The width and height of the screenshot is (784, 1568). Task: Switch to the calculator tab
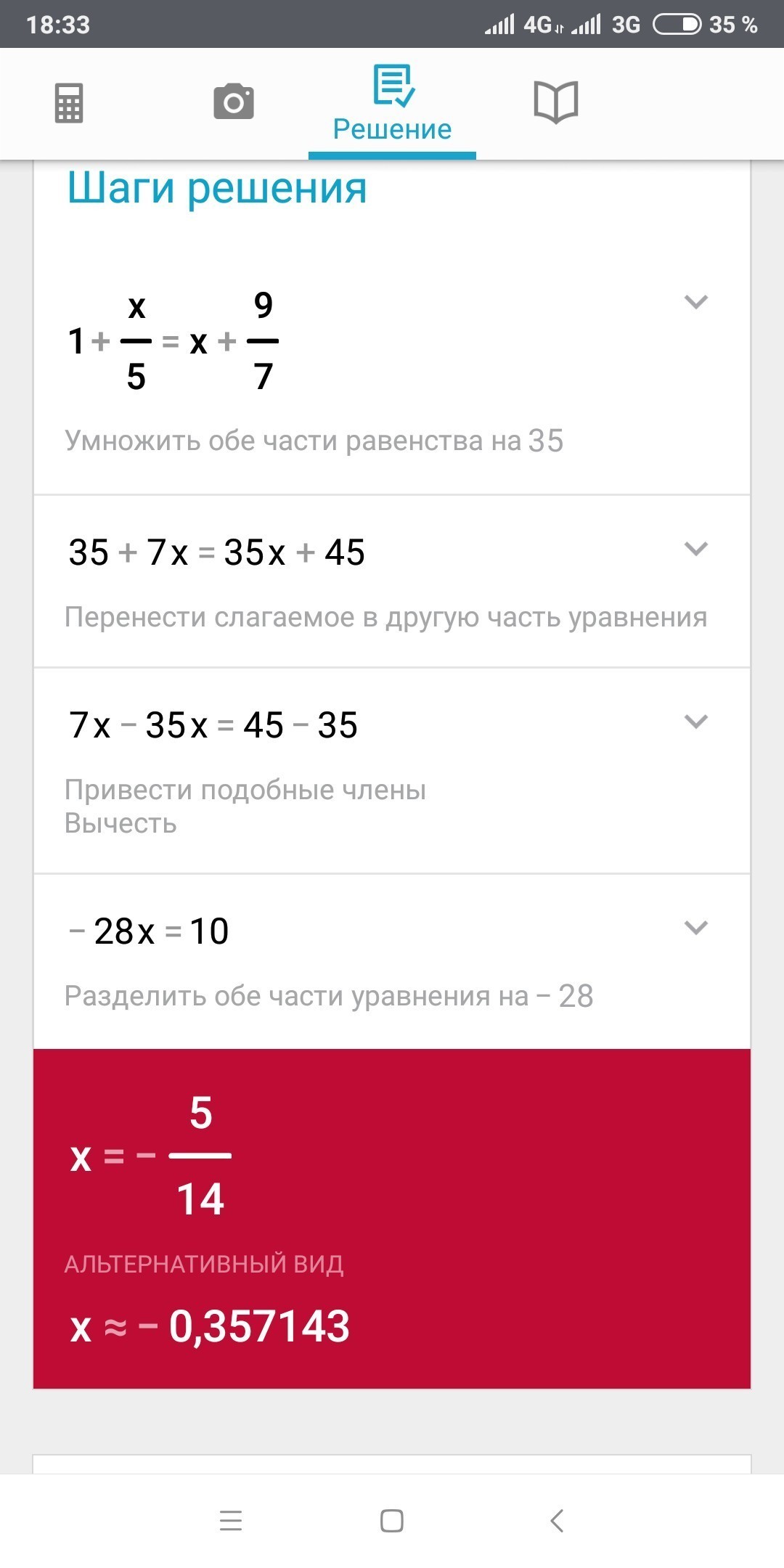coord(69,103)
